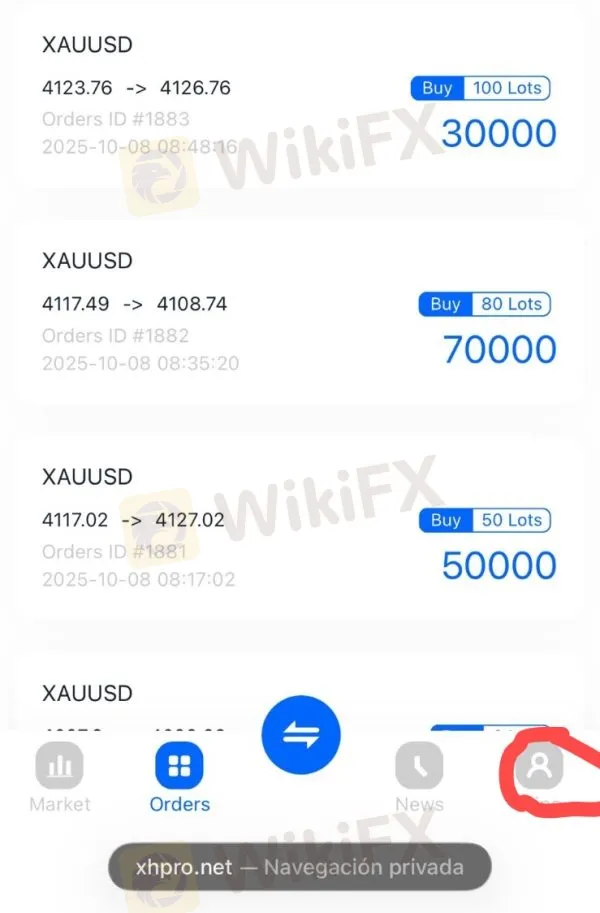The width and height of the screenshot is (600, 913).
Task: Tap the xhpro.net address bar
Action: (x=300, y=867)
